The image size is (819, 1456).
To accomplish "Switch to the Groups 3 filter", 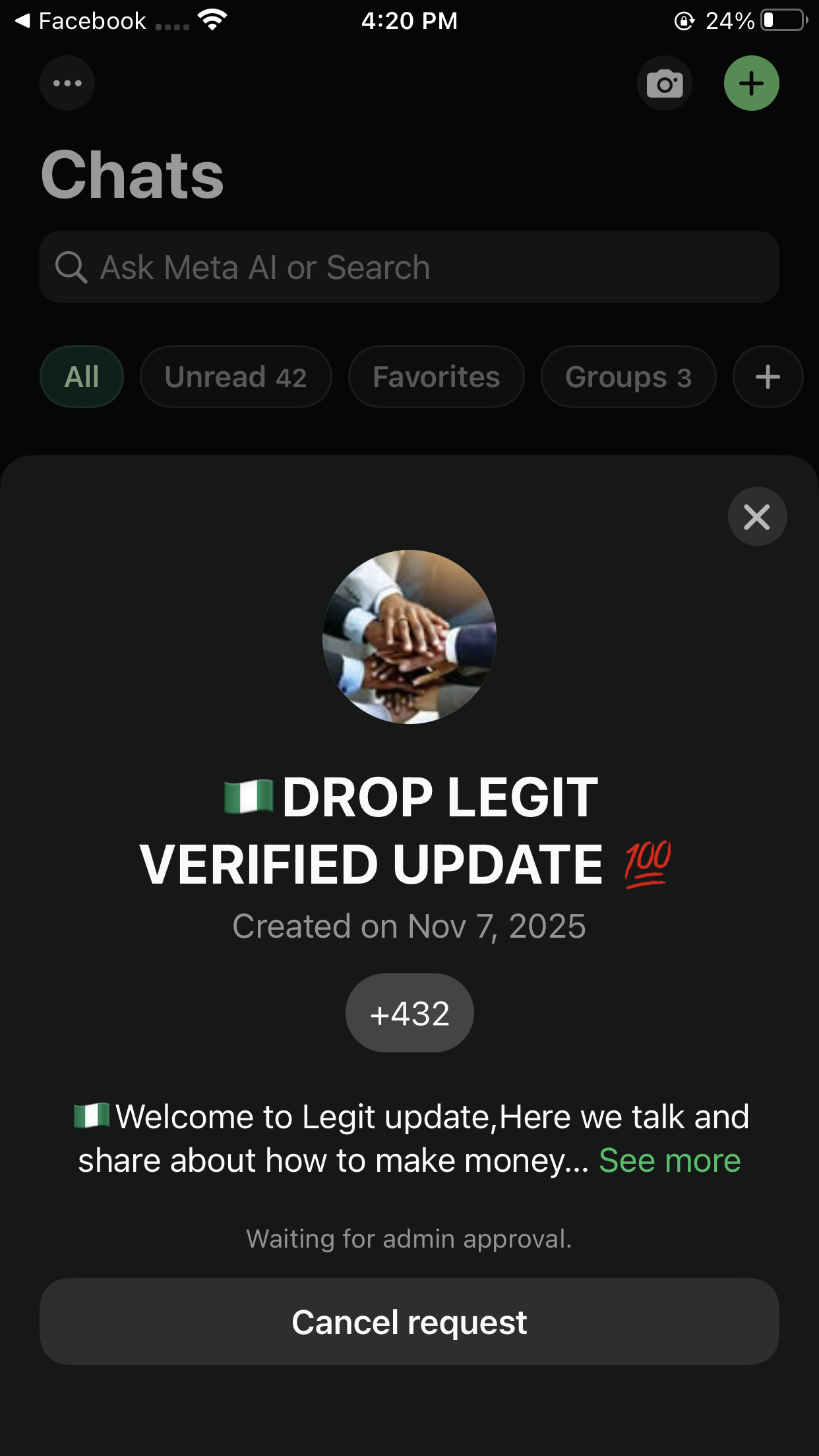I will (628, 377).
